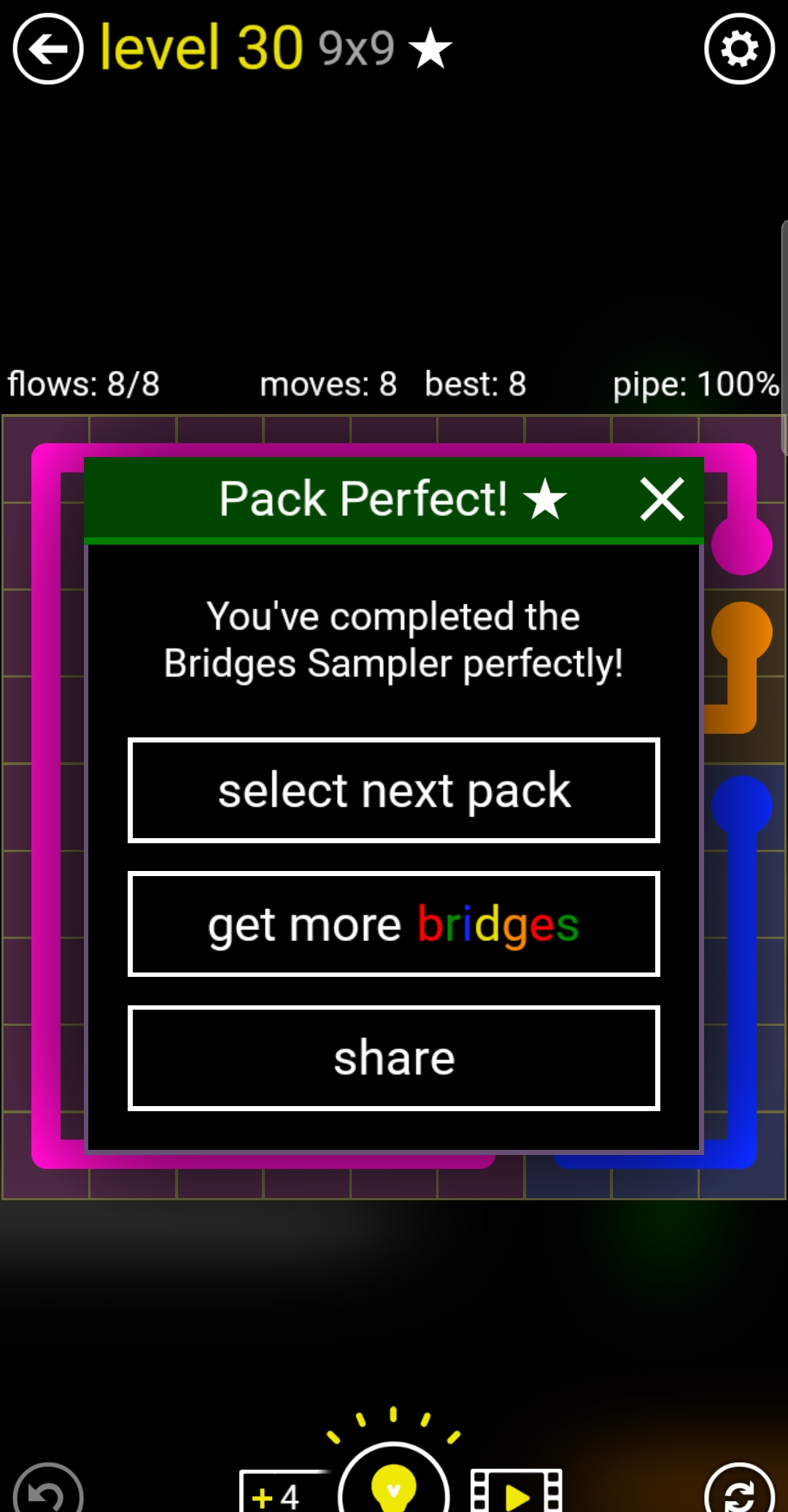Undo the last move
The width and height of the screenshot is (788, 1512).
(x=48, y=1491)
